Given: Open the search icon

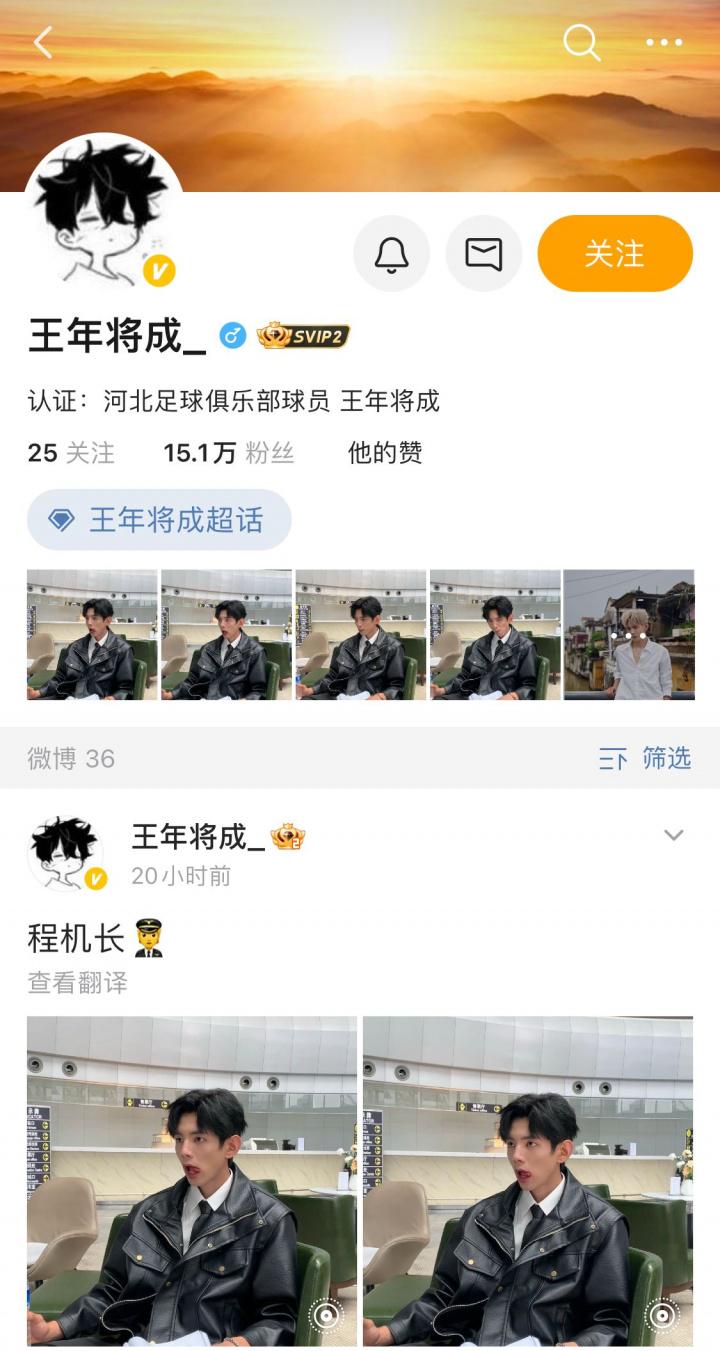Looking at the screenshot, I should [581, 43].
